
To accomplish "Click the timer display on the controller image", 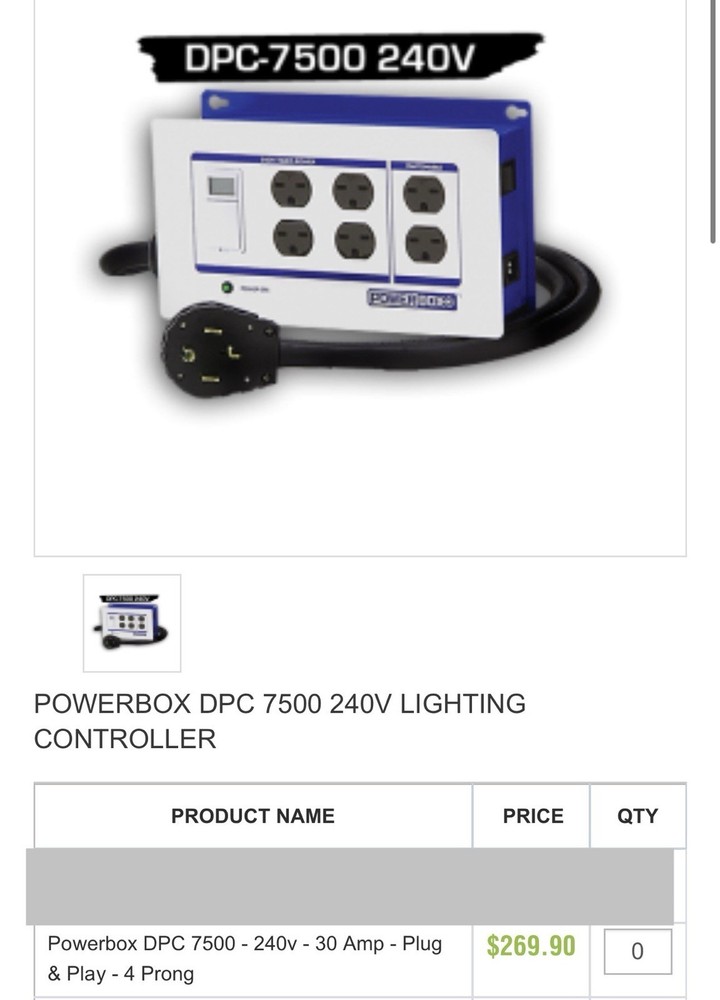I will 220,187.
